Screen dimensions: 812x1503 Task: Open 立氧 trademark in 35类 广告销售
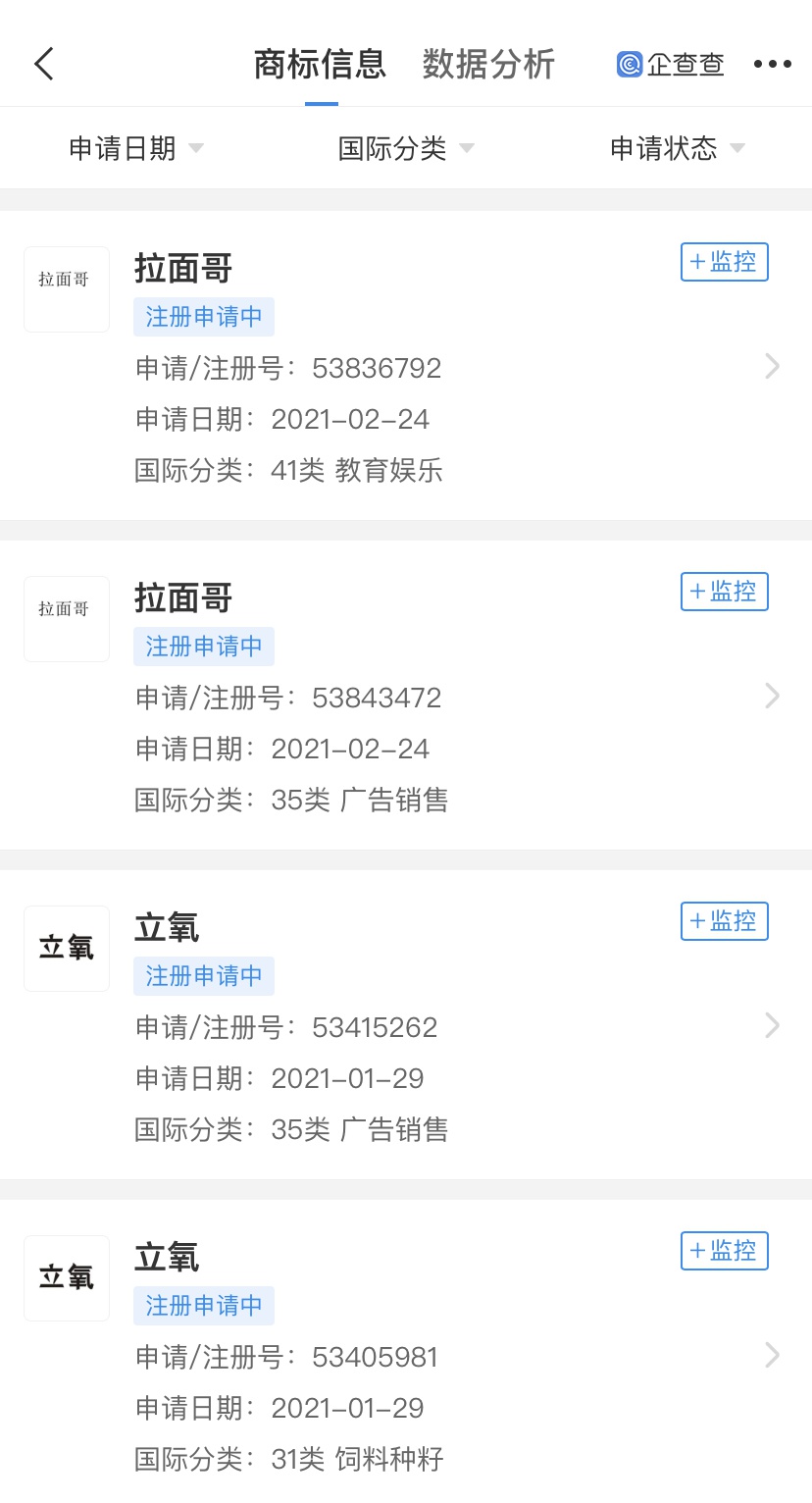point(406,1024)
